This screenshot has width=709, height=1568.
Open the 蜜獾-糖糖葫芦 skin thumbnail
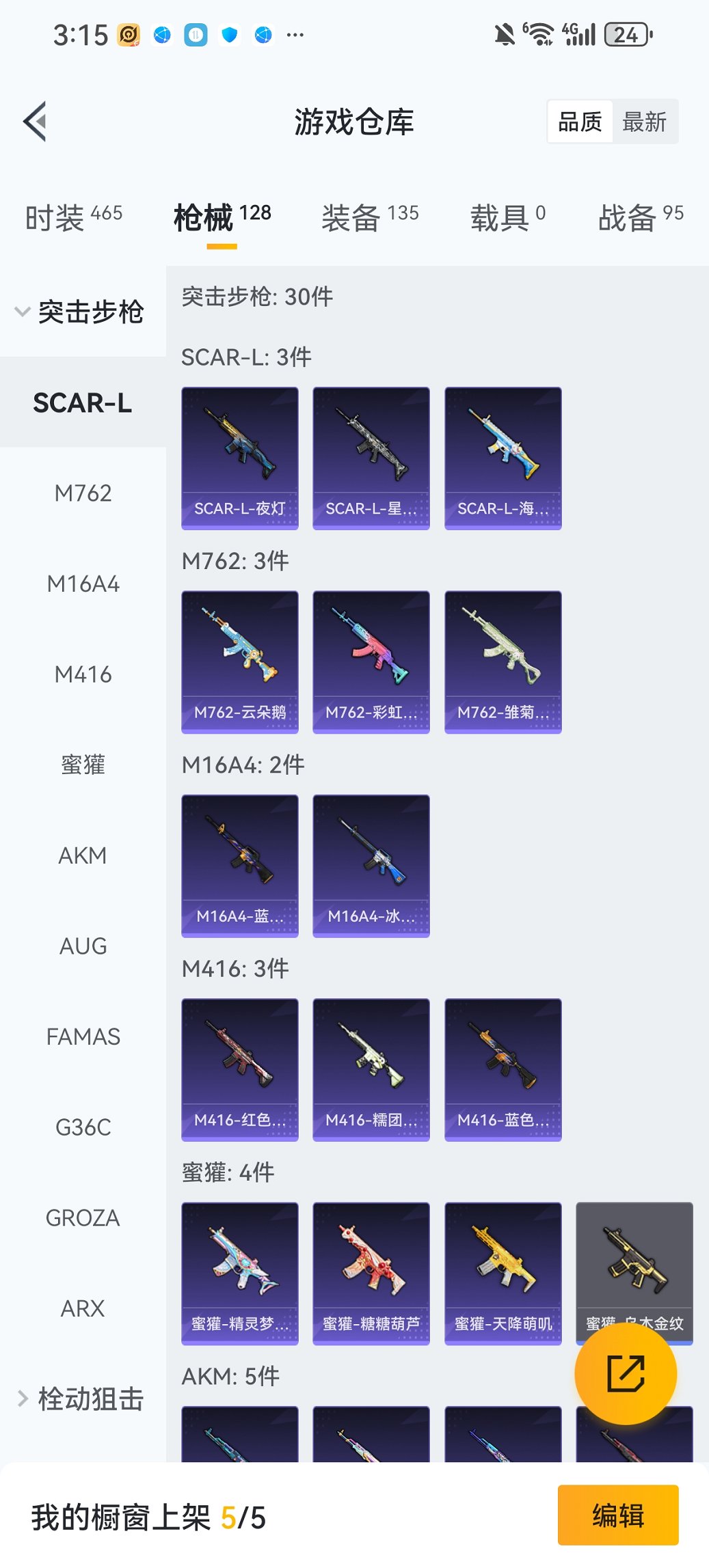[x=371, y=1272]
